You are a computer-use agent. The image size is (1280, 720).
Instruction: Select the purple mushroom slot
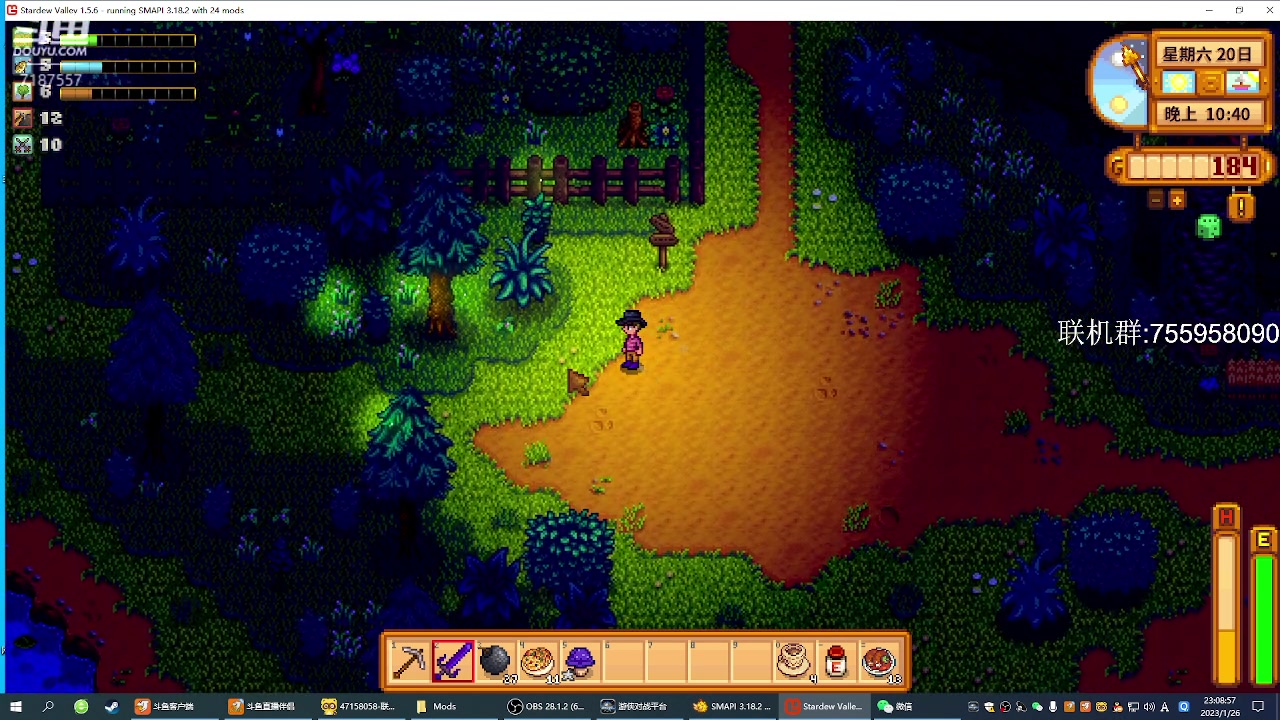tap(580, 661)
